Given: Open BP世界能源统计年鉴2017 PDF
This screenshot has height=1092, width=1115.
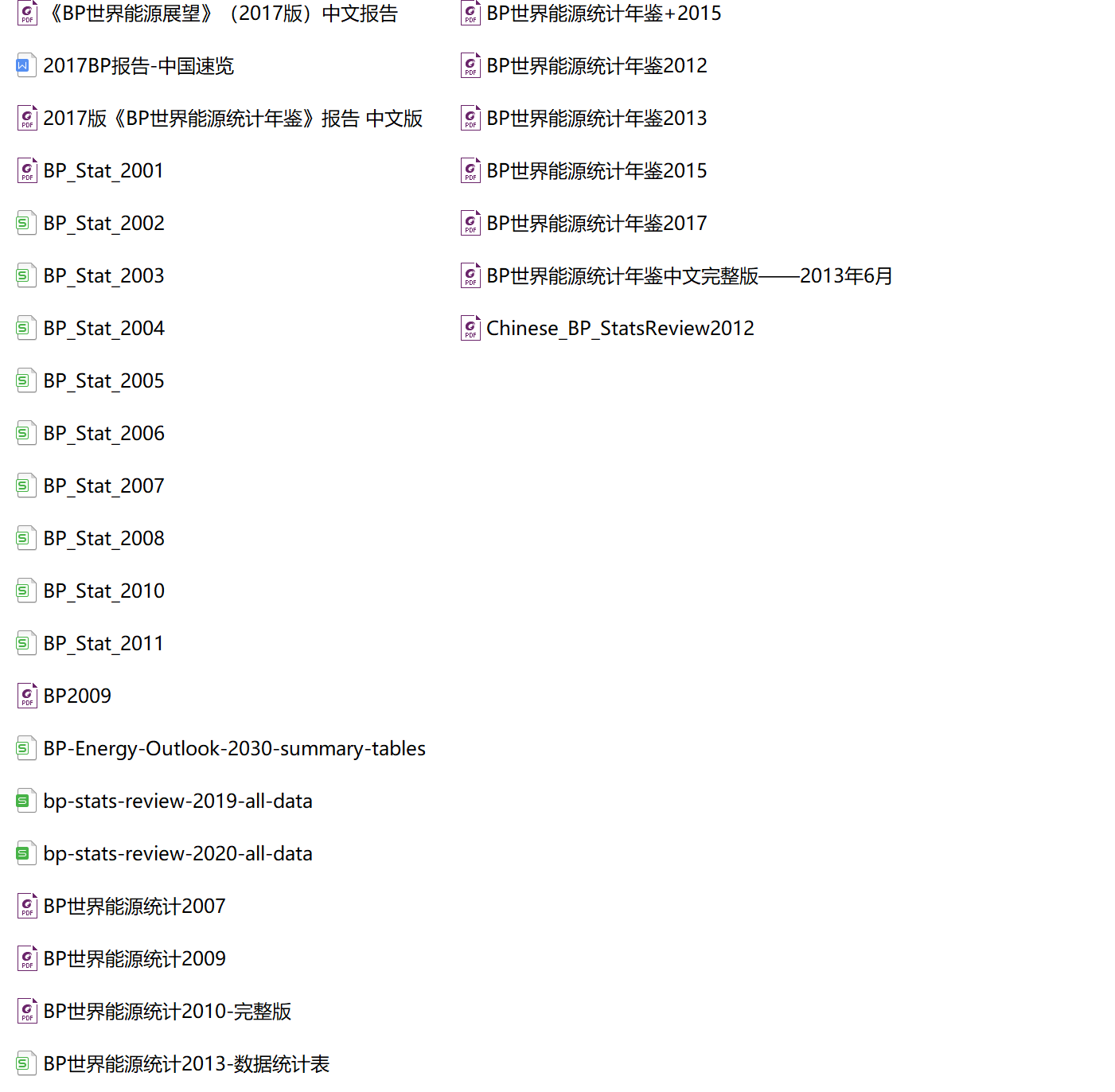Looking at the screenshot, I should (x=596, y=224).
